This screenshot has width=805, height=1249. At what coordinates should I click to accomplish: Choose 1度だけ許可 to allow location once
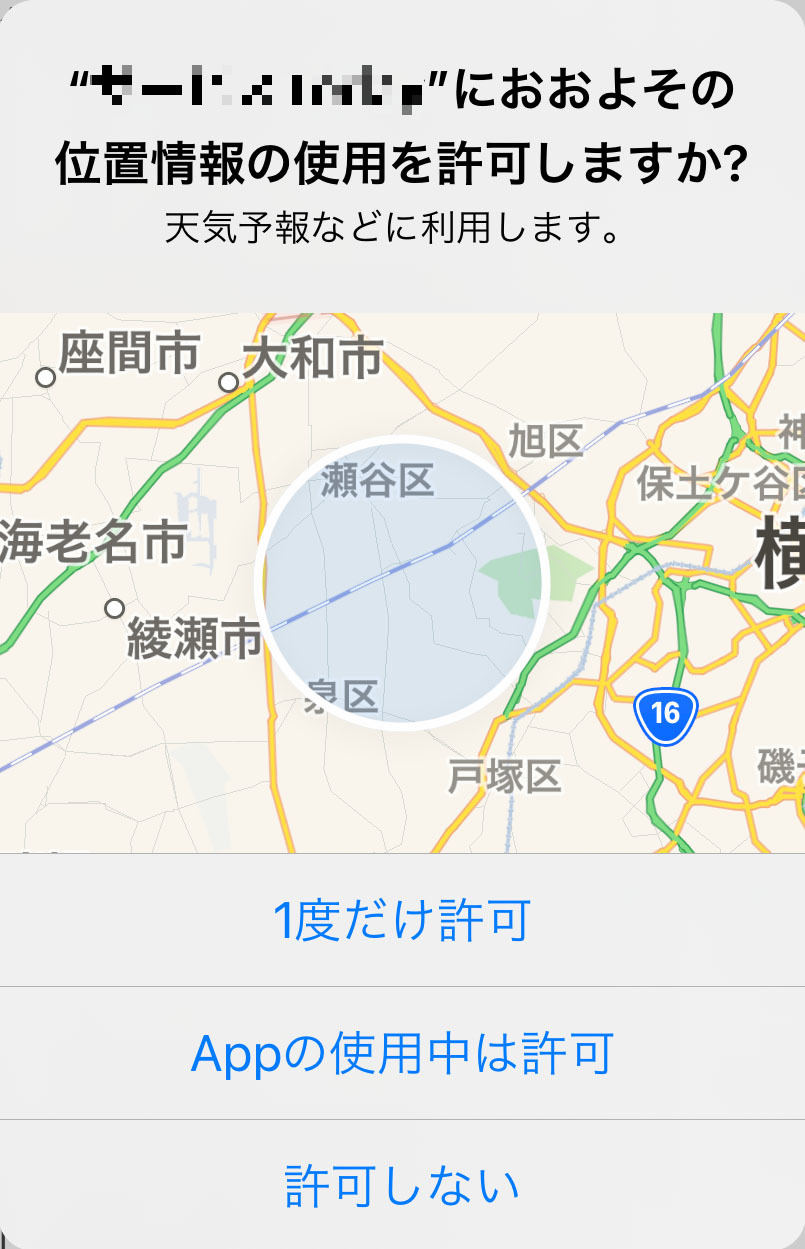coord(402,921)
